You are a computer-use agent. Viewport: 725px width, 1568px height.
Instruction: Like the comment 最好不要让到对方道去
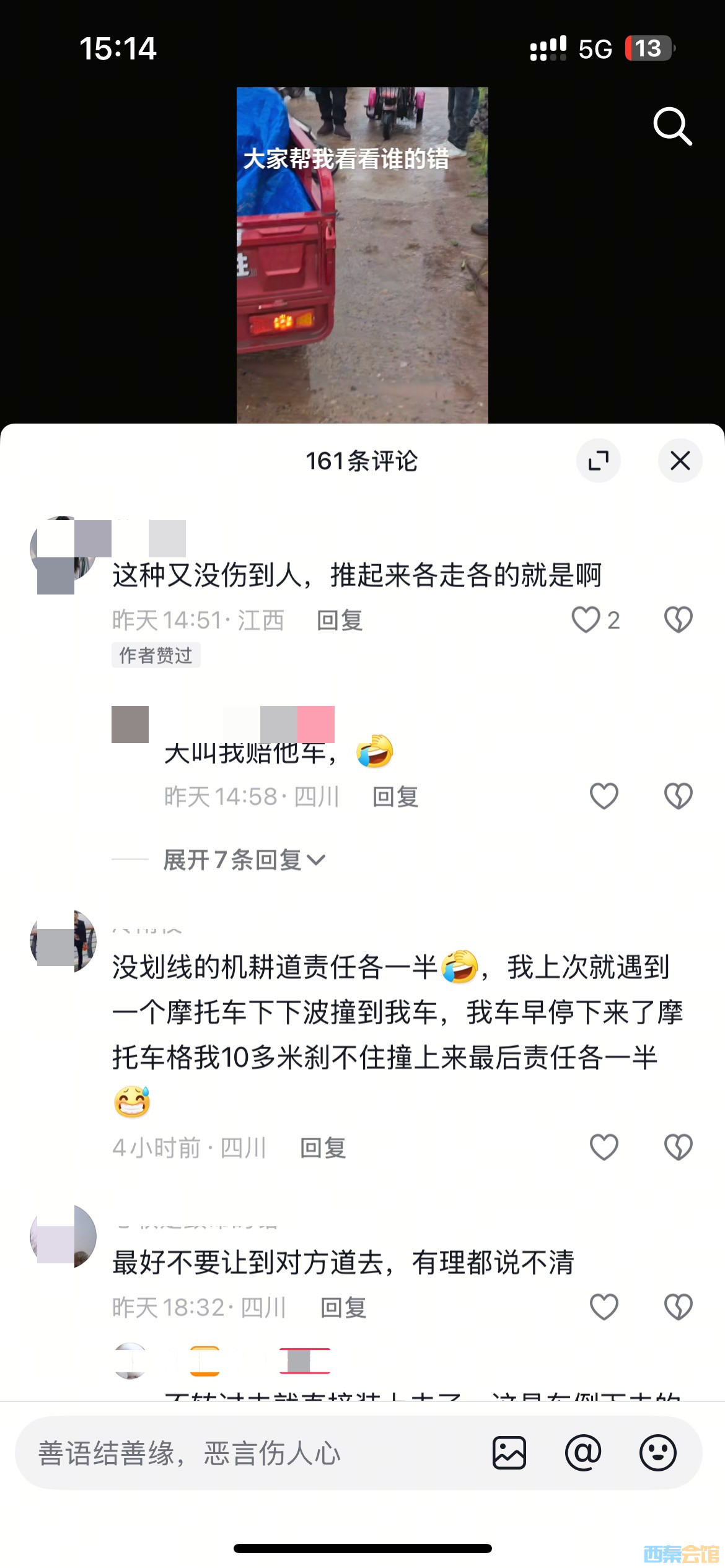tap(604, 1307)
